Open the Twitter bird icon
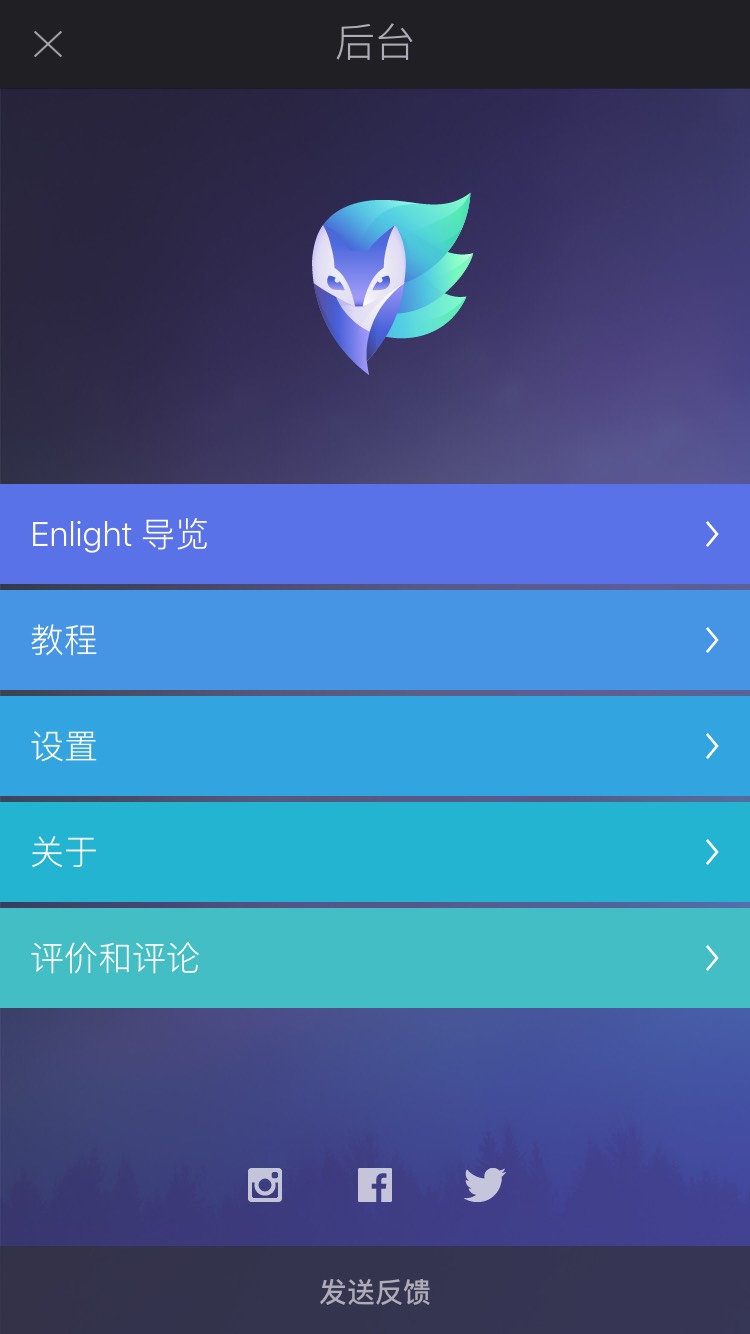Viewport: 750px width, 1334px height. tap(485, 1185)
